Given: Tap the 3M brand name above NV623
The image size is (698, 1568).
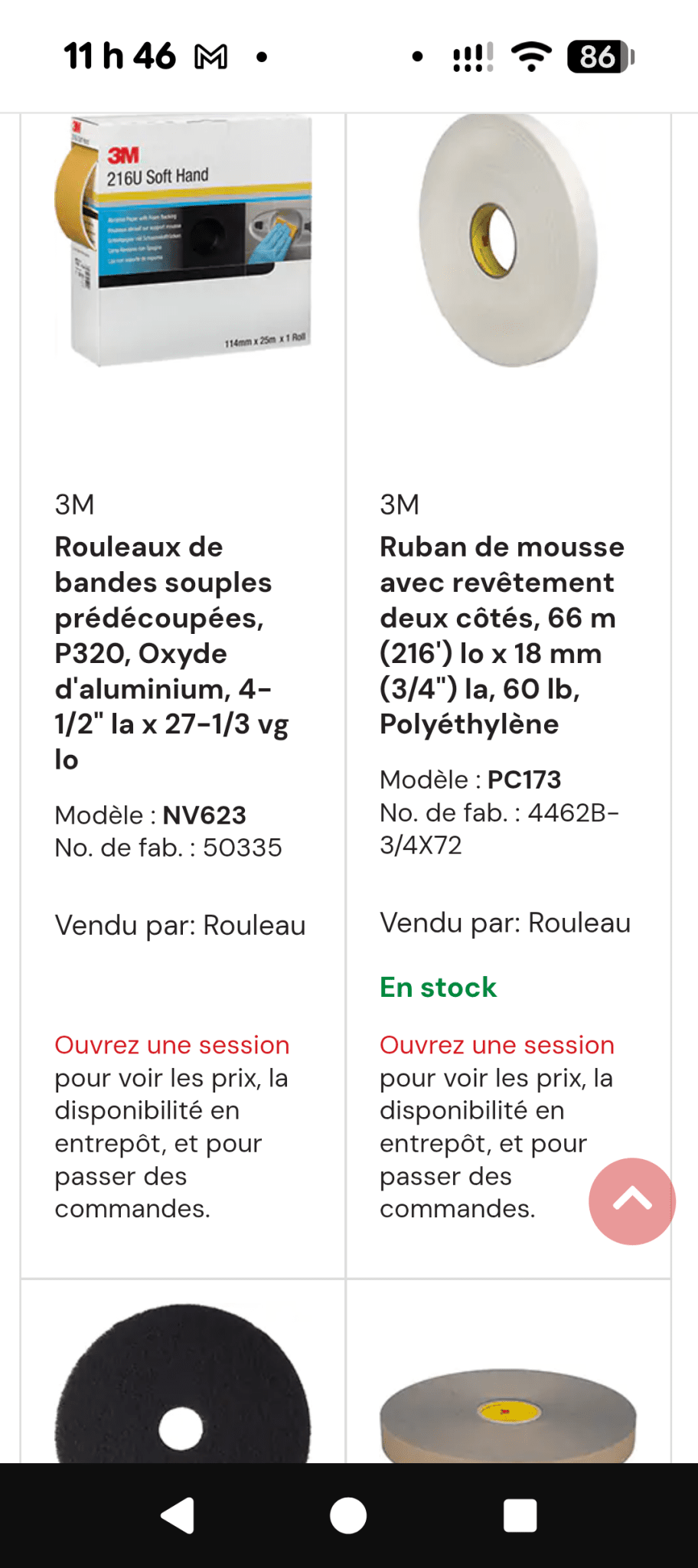Looking at the screenshot, I should click(x=74, y=504).
